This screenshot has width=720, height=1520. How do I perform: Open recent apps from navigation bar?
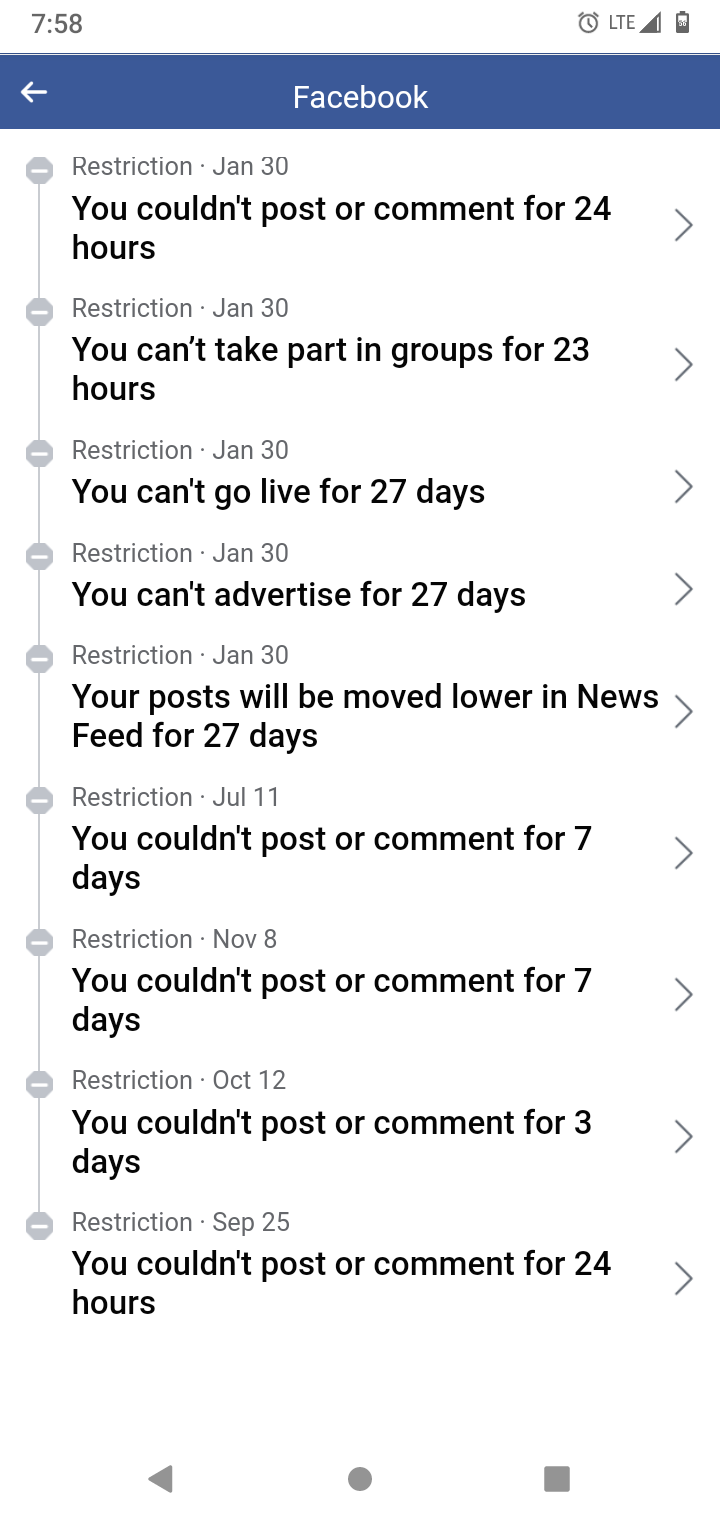click(556, 1478)
